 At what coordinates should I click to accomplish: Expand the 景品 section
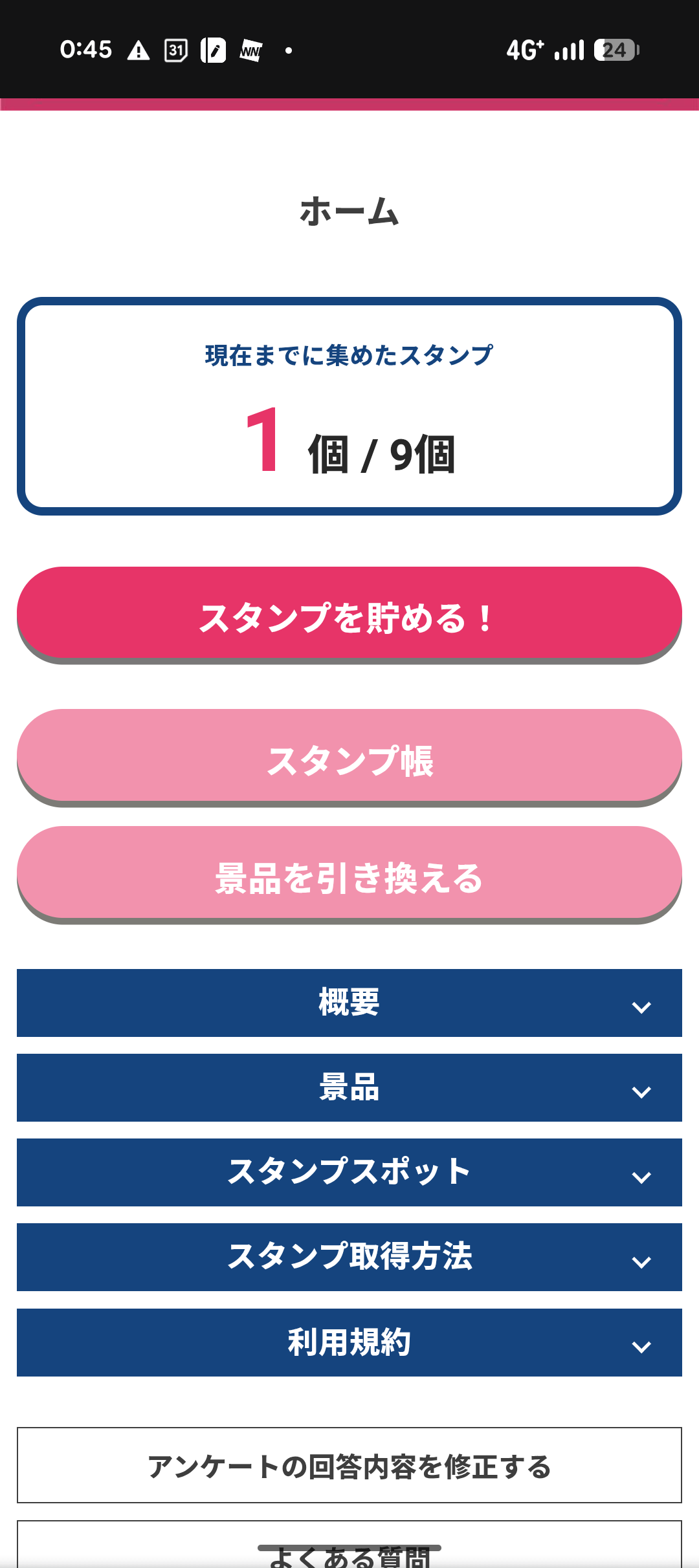(349, 1087)
